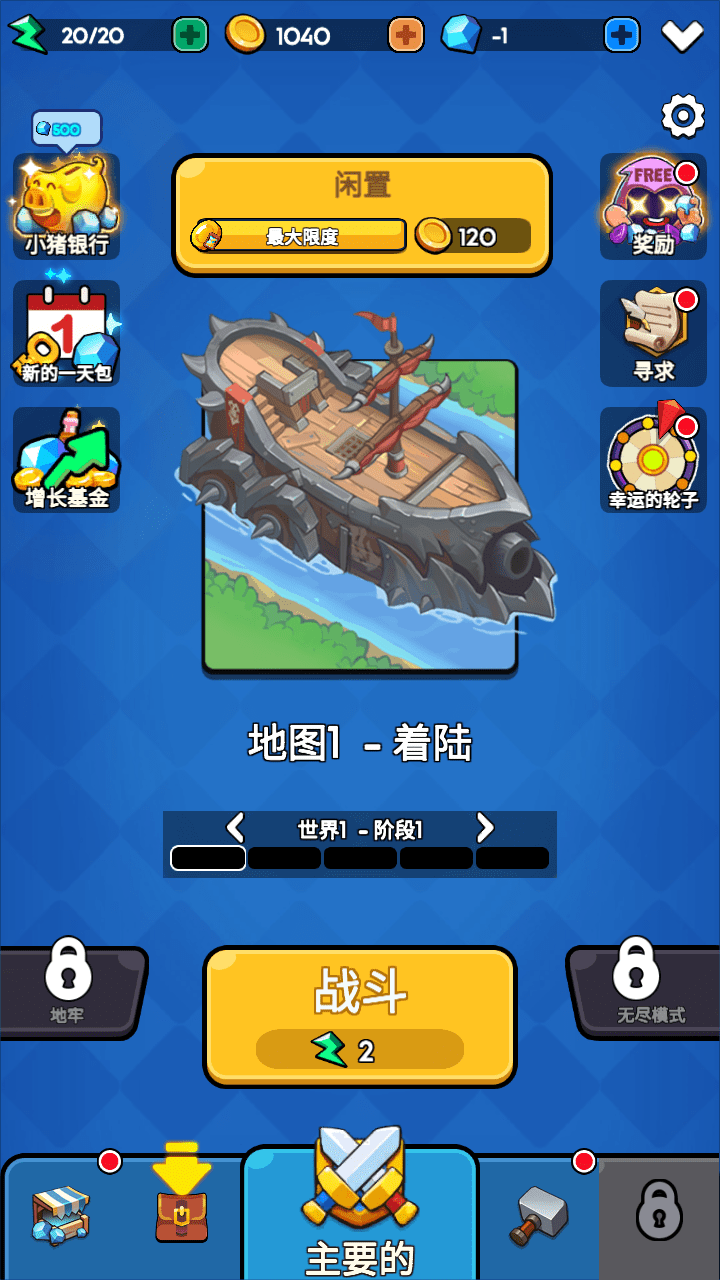Open the 寻求 quest scroll
The image size is (720, 1280).
[x=653, y=333]
